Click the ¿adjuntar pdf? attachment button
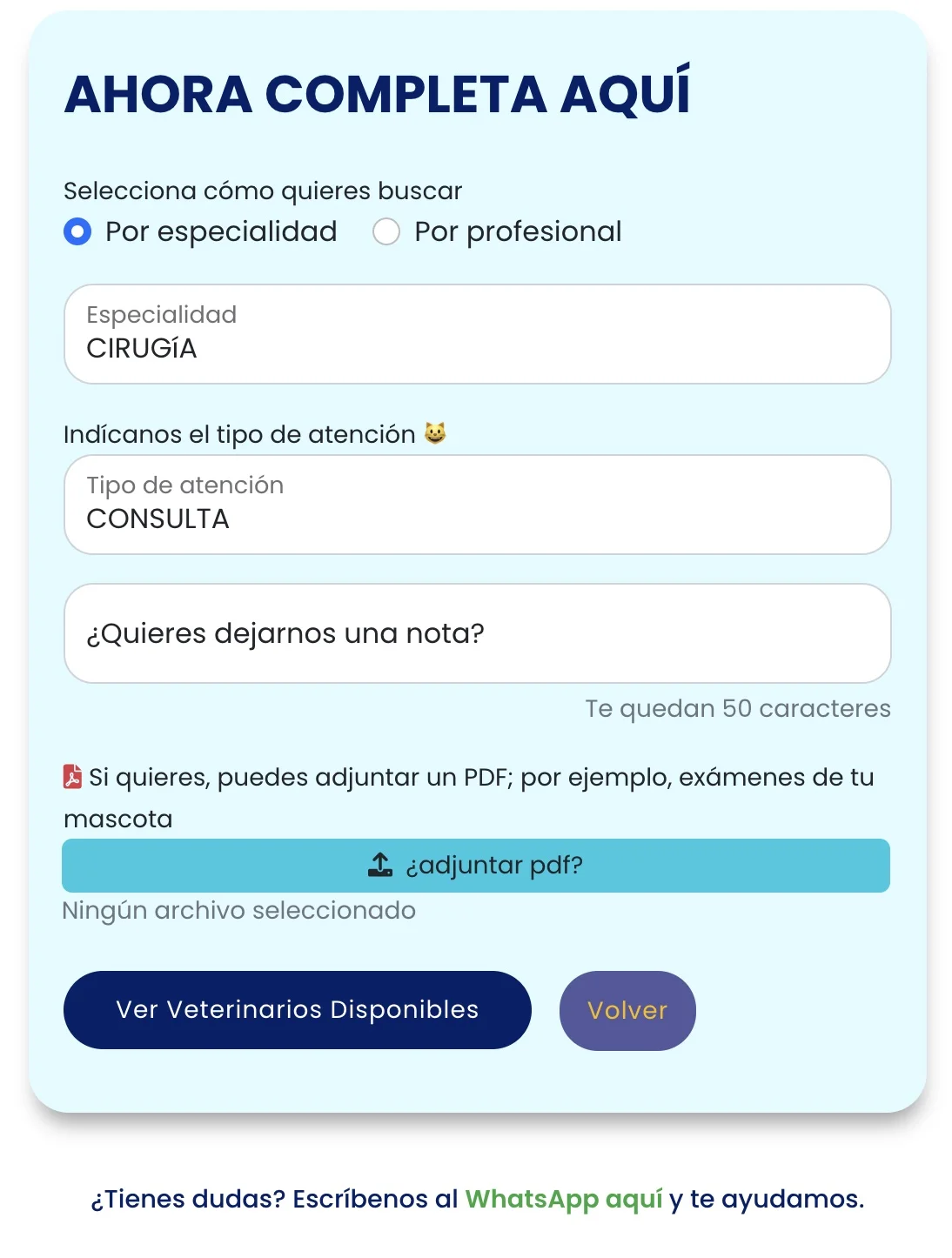 pos(477,865)
